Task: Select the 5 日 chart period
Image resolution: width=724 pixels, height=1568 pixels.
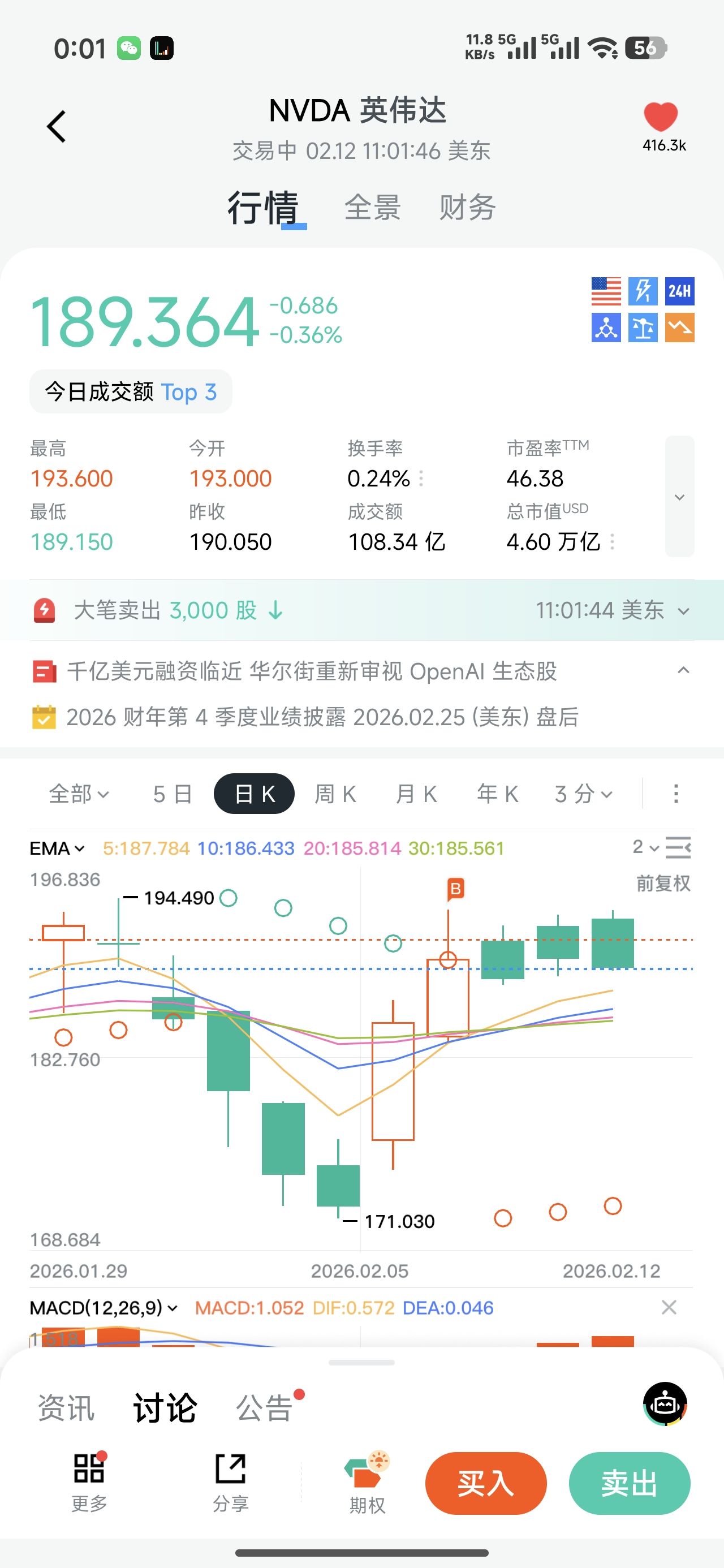Action: (x=173, y=794)
